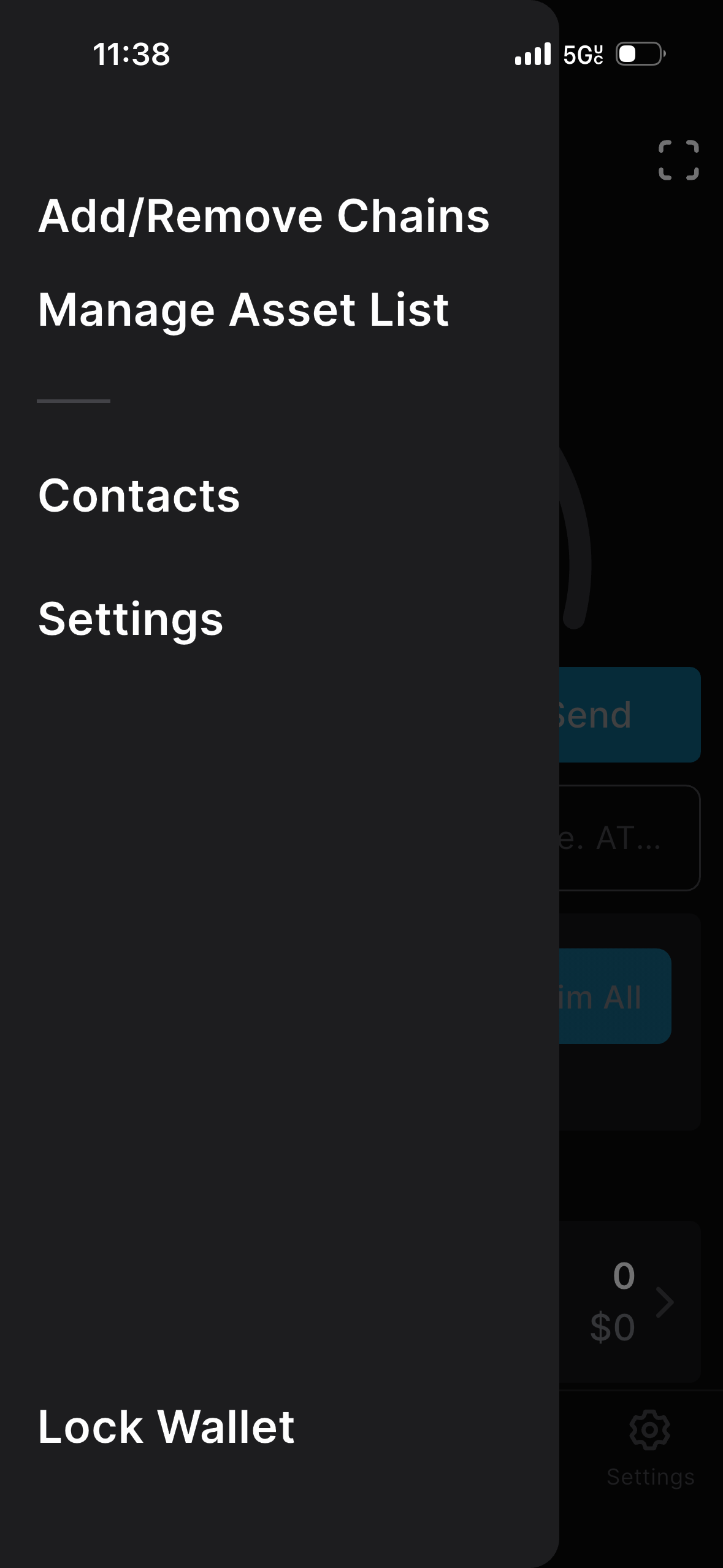Open the QR scan icon
The width and height of the screenshot is (723, 1568).
coord(678,160)
